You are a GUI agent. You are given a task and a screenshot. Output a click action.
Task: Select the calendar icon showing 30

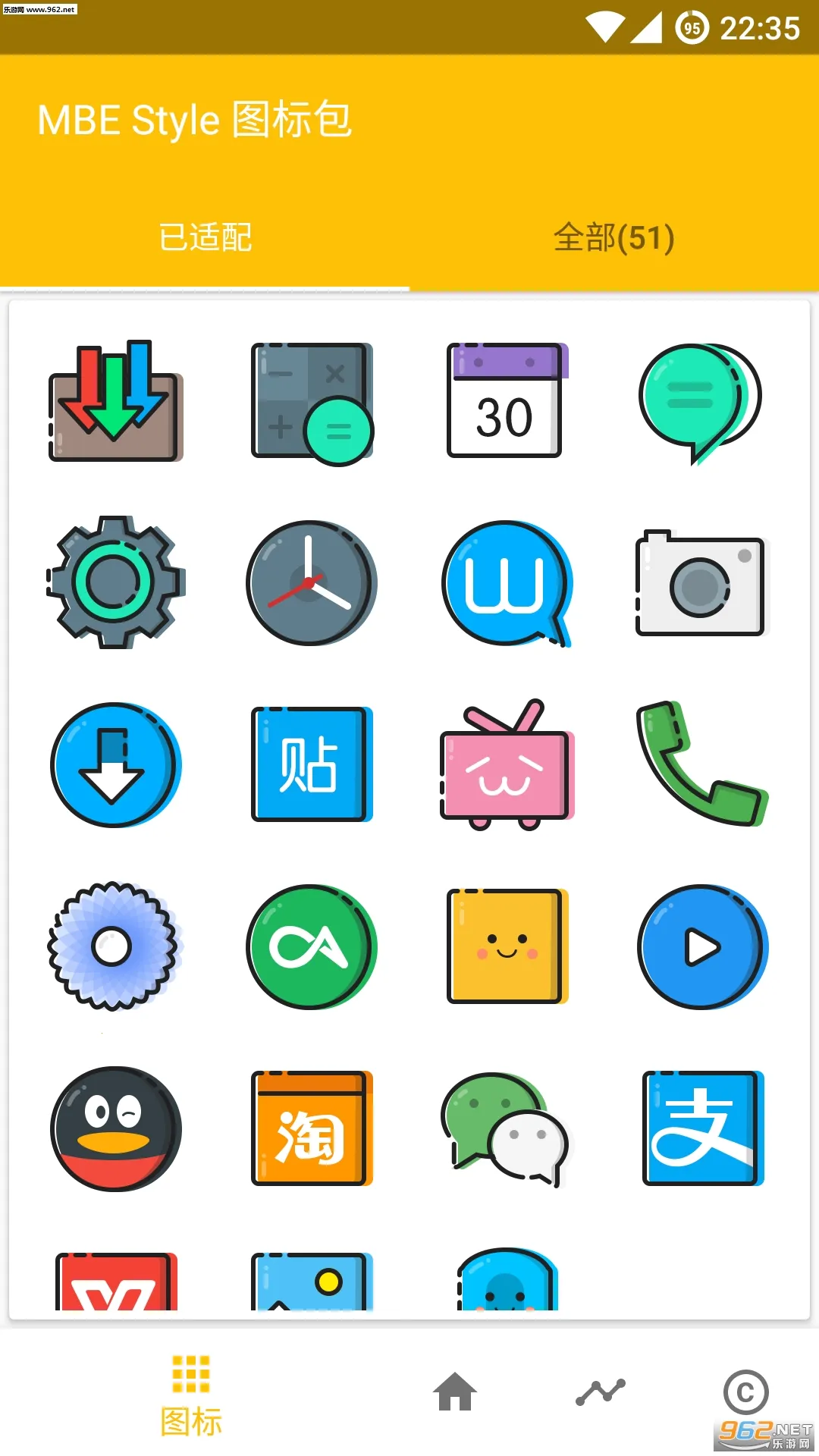pos(507,402)
